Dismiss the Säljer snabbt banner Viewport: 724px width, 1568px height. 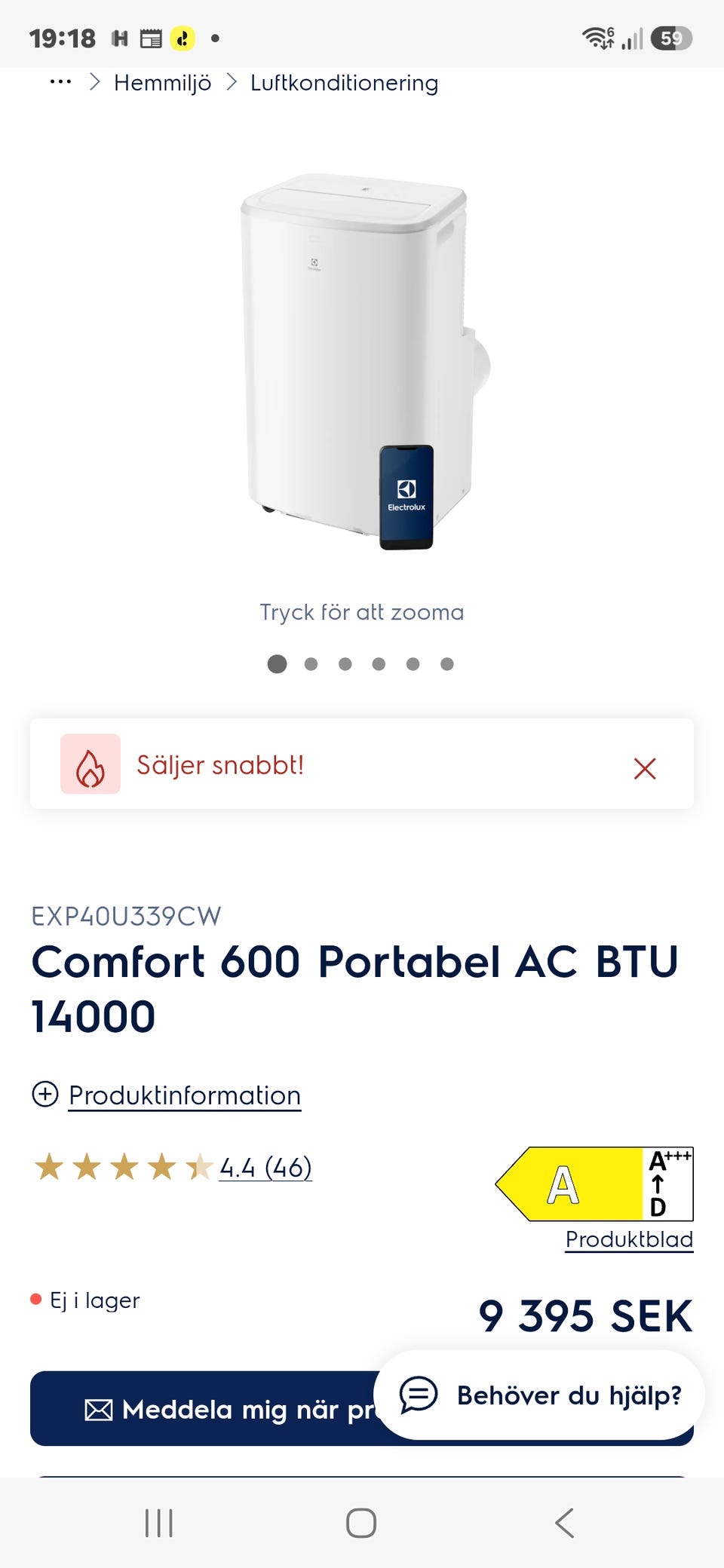645,768
